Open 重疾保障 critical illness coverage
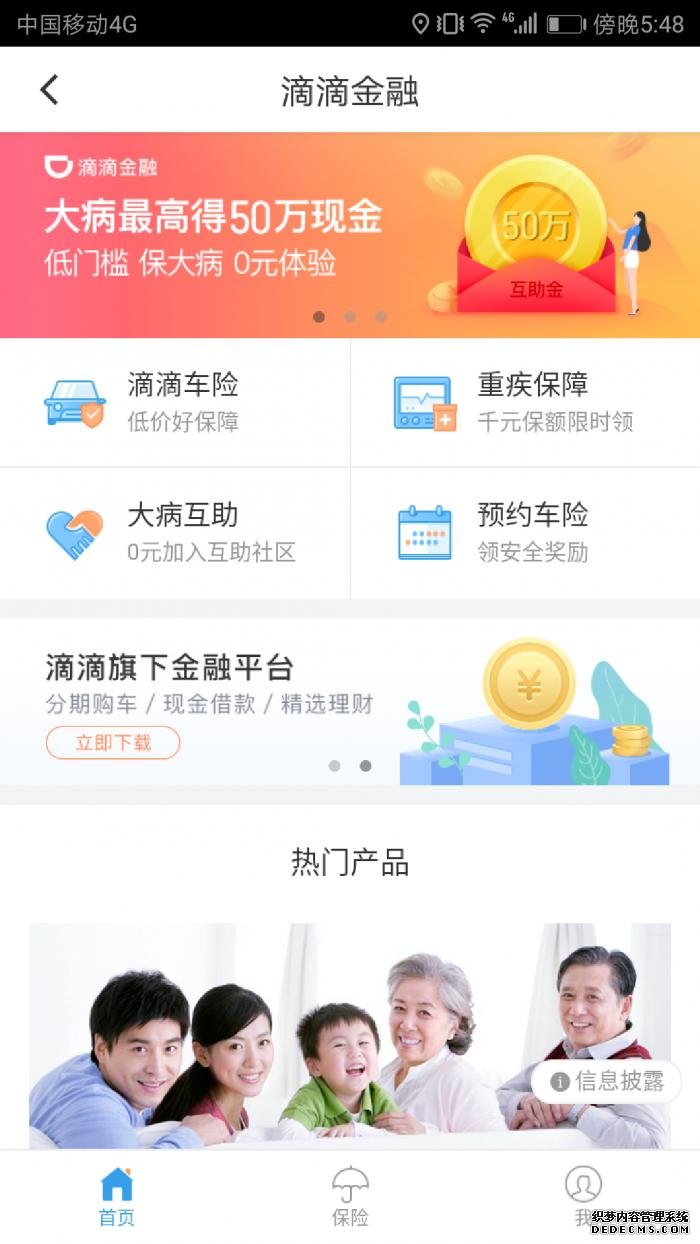The image size is (700, 1244). (526, 403)
